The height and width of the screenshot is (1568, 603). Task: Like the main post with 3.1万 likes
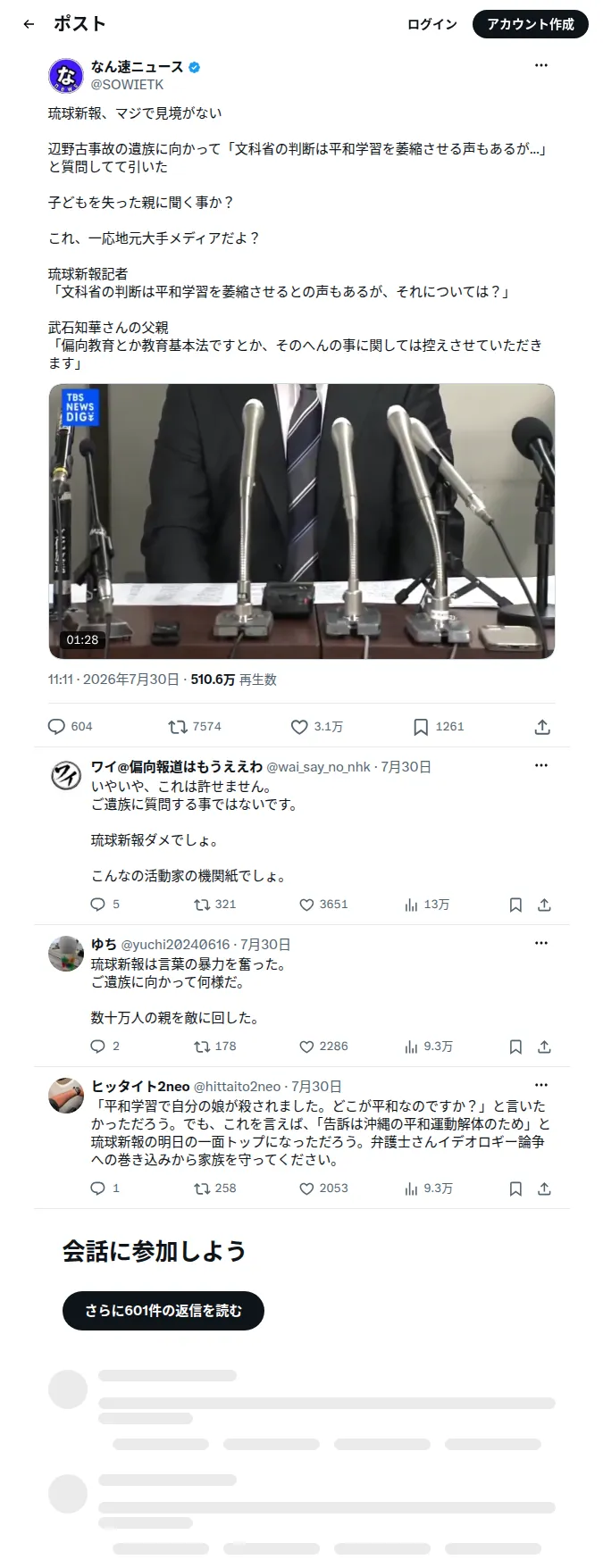[x=316, y=727]
